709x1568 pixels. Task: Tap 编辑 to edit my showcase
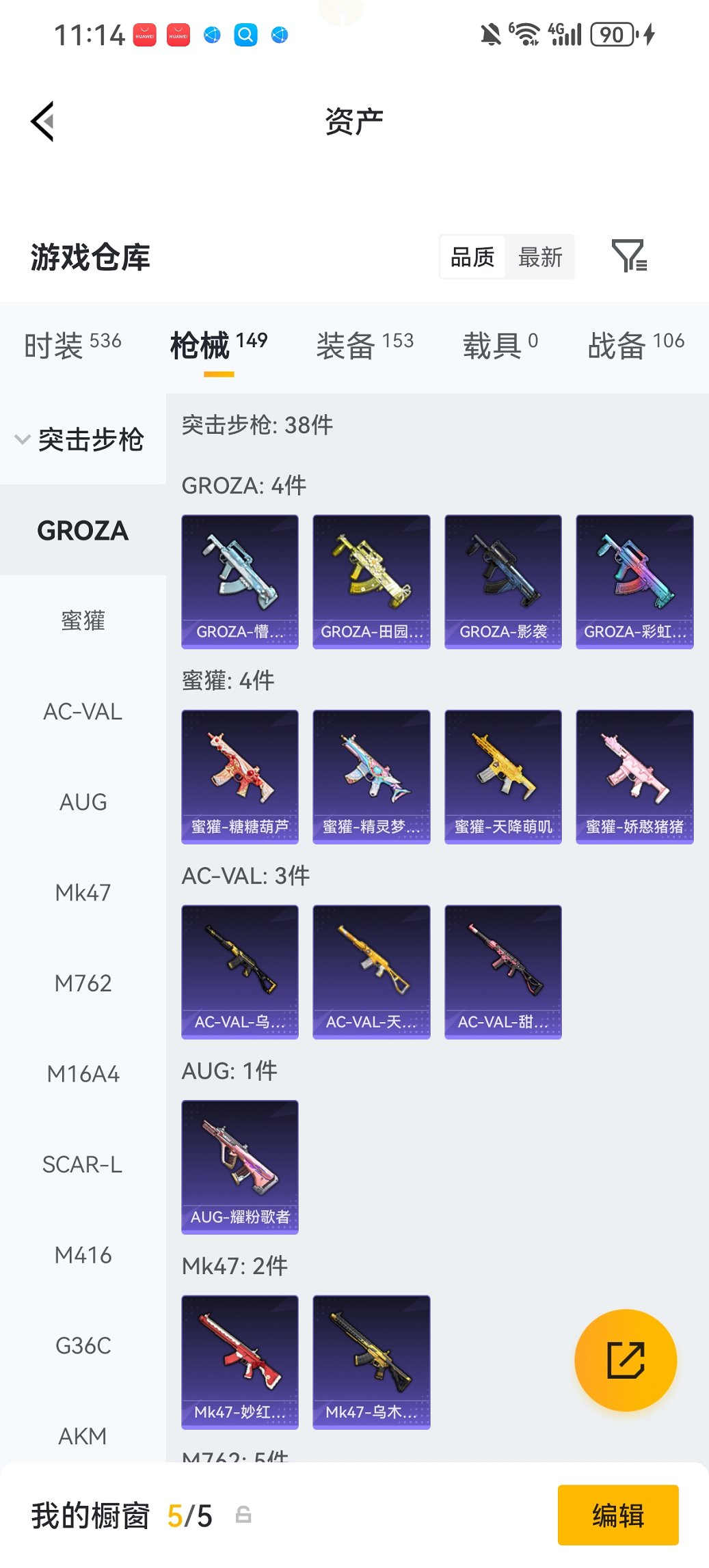[x=617, y=1515]
